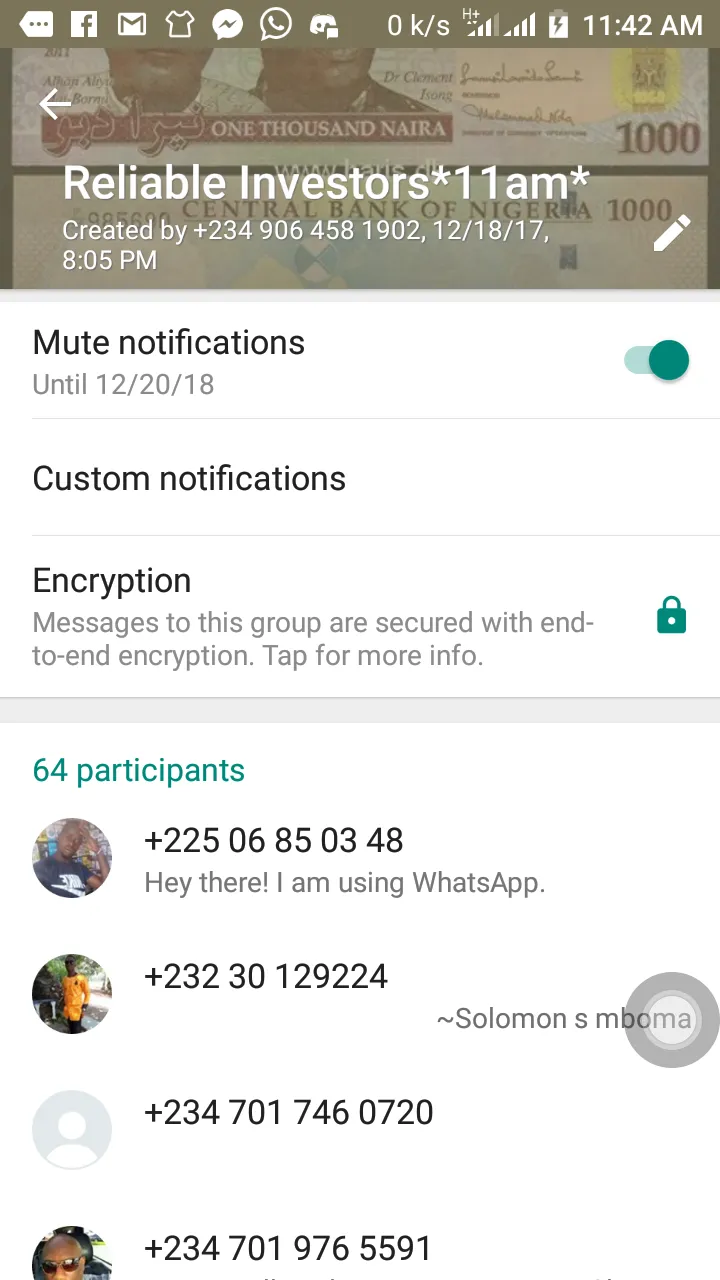Edit the group name with pencil icon
The width and height of the screenshot is (720, 1280).
click(x=671, y=233)
